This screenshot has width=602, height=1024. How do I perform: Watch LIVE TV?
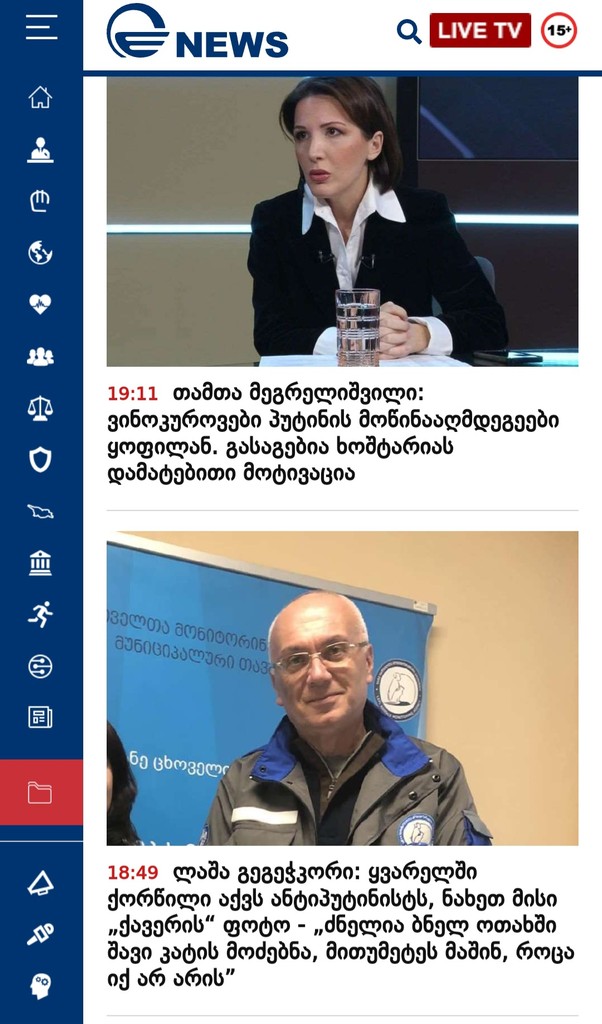pos(480,30)
